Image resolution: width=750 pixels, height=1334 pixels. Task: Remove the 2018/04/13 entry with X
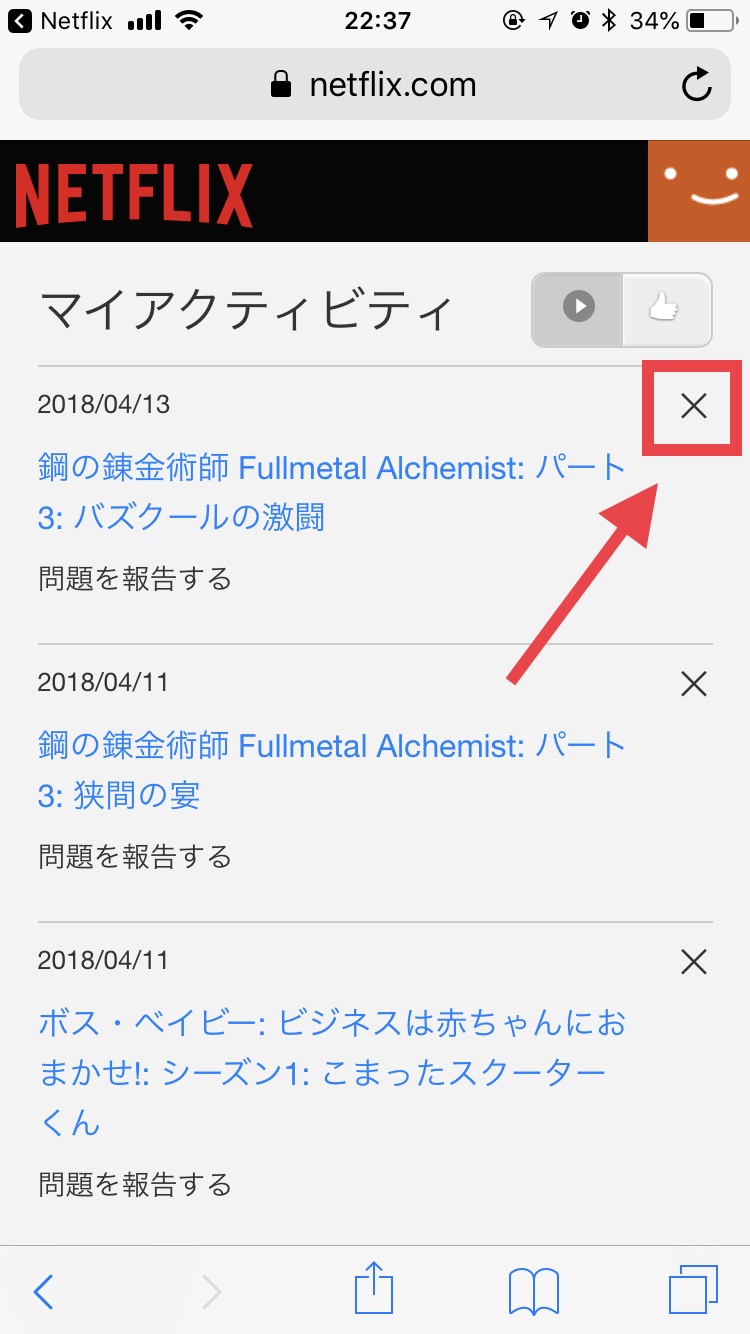coord(693,406)
